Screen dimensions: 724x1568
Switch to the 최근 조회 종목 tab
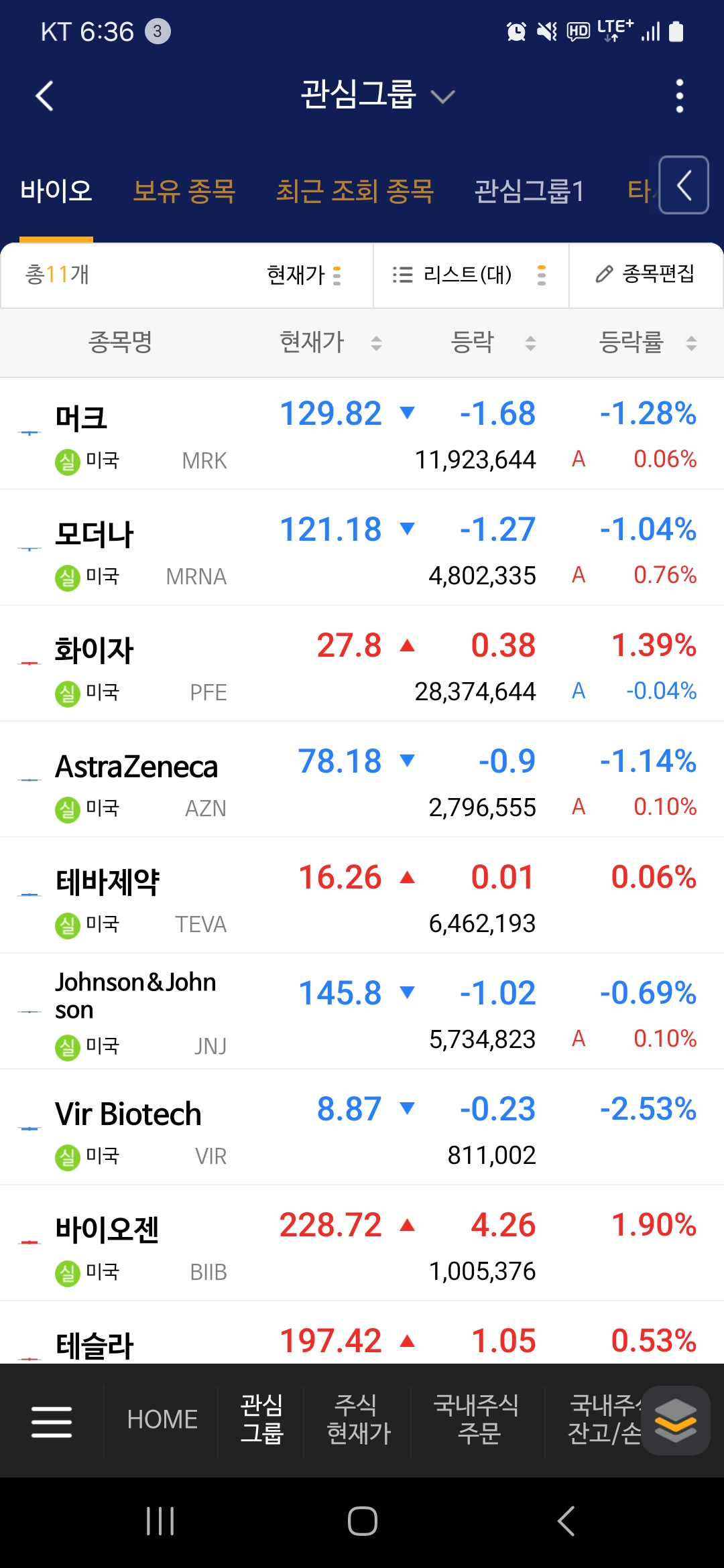point(355,191)
